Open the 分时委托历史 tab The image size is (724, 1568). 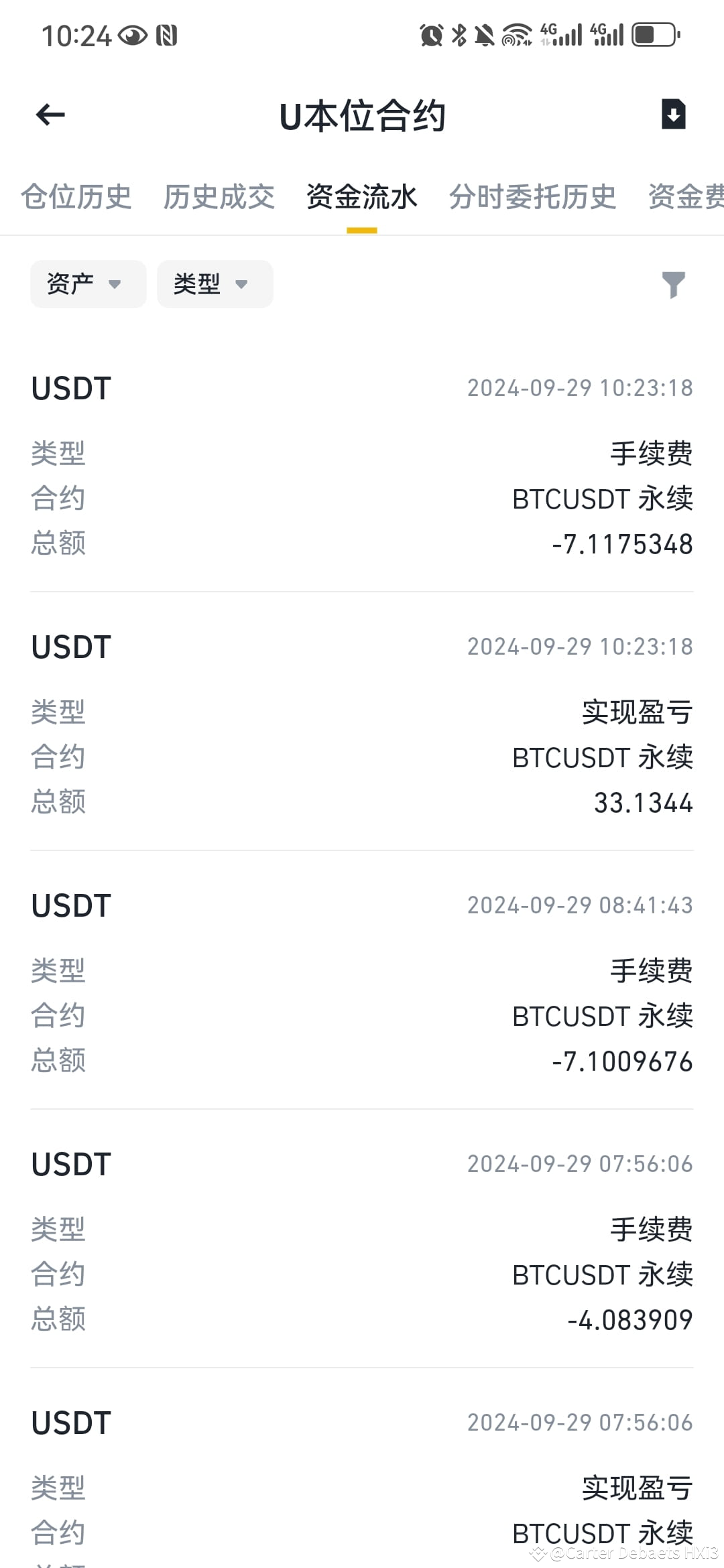coord(534,196)
